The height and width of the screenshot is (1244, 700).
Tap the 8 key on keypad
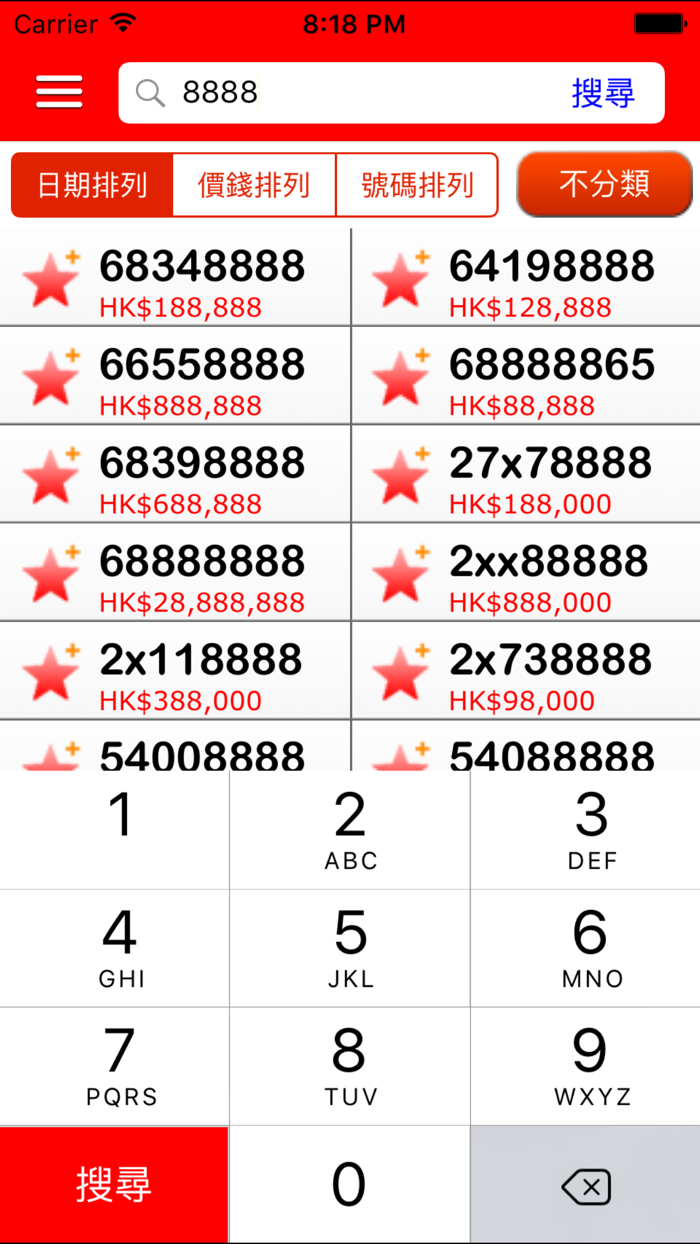pos(349,1066)
